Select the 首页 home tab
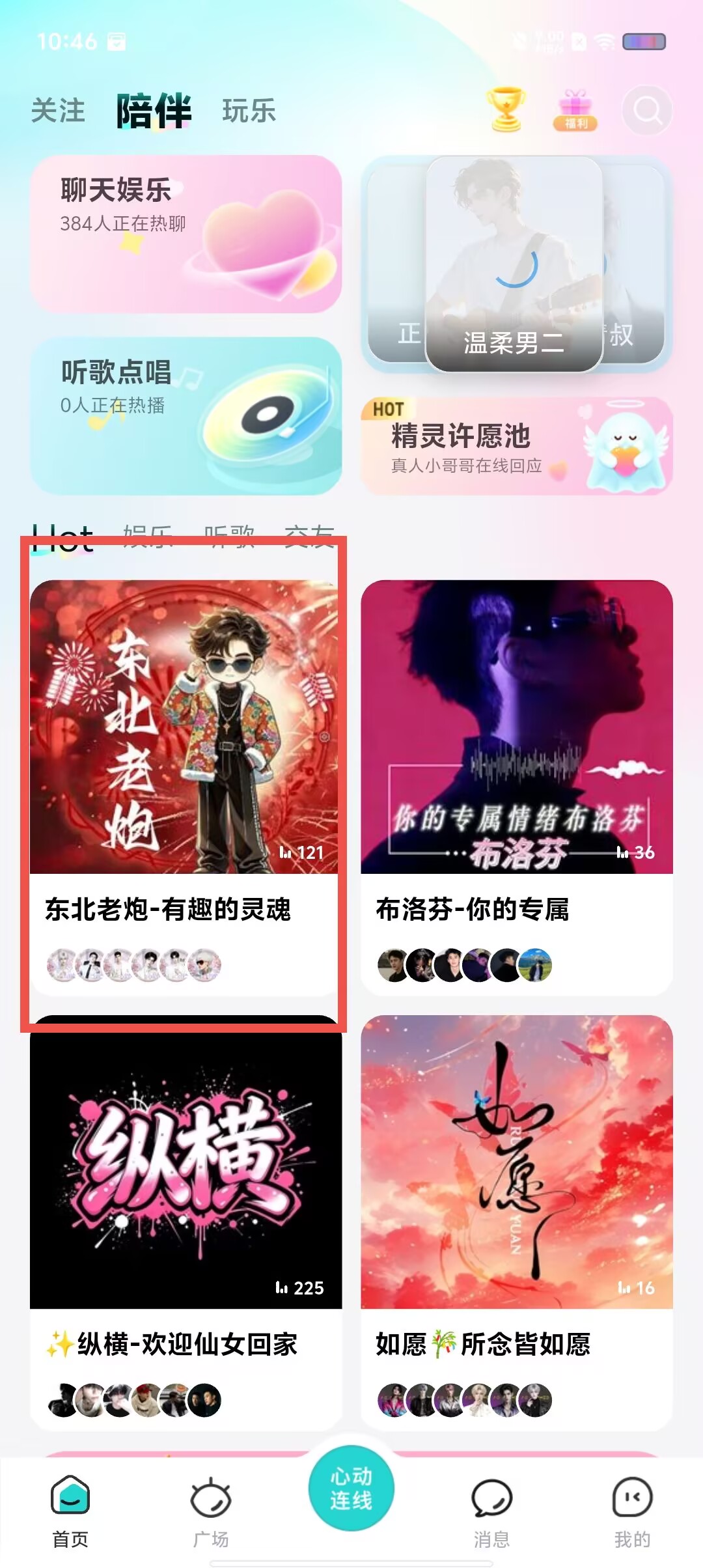703x1568 pixels. [70, 1511]
